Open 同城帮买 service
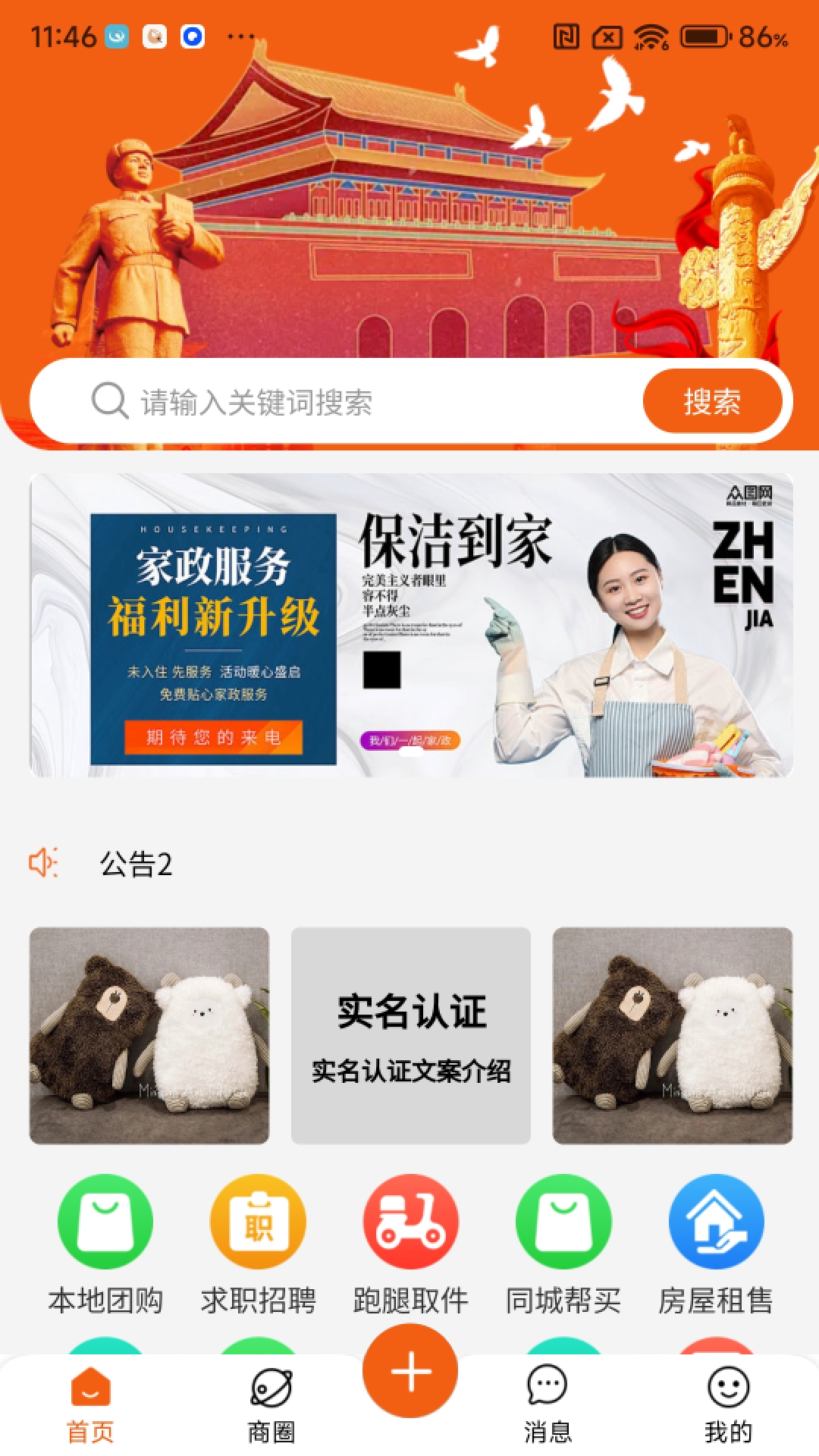The height and width of the screenshot is (1456, 819). pyautogui.click(x=563, y=1244)
